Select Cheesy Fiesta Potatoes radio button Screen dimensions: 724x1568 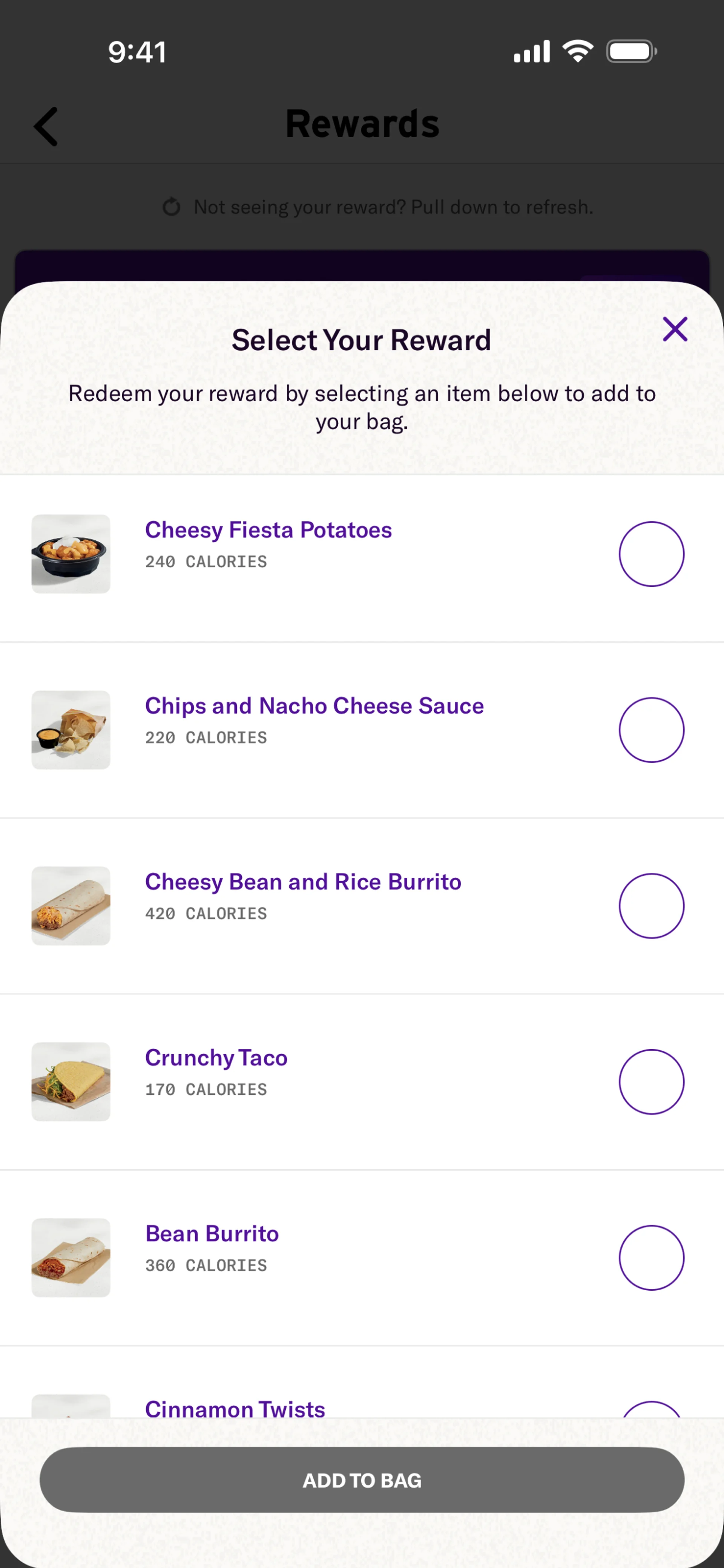[651, 554]
